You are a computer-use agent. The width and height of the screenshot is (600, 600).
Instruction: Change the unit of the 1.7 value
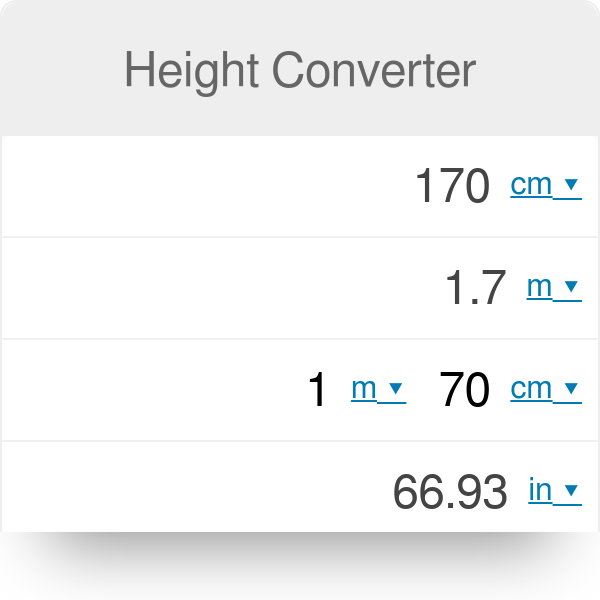(553, 287)
